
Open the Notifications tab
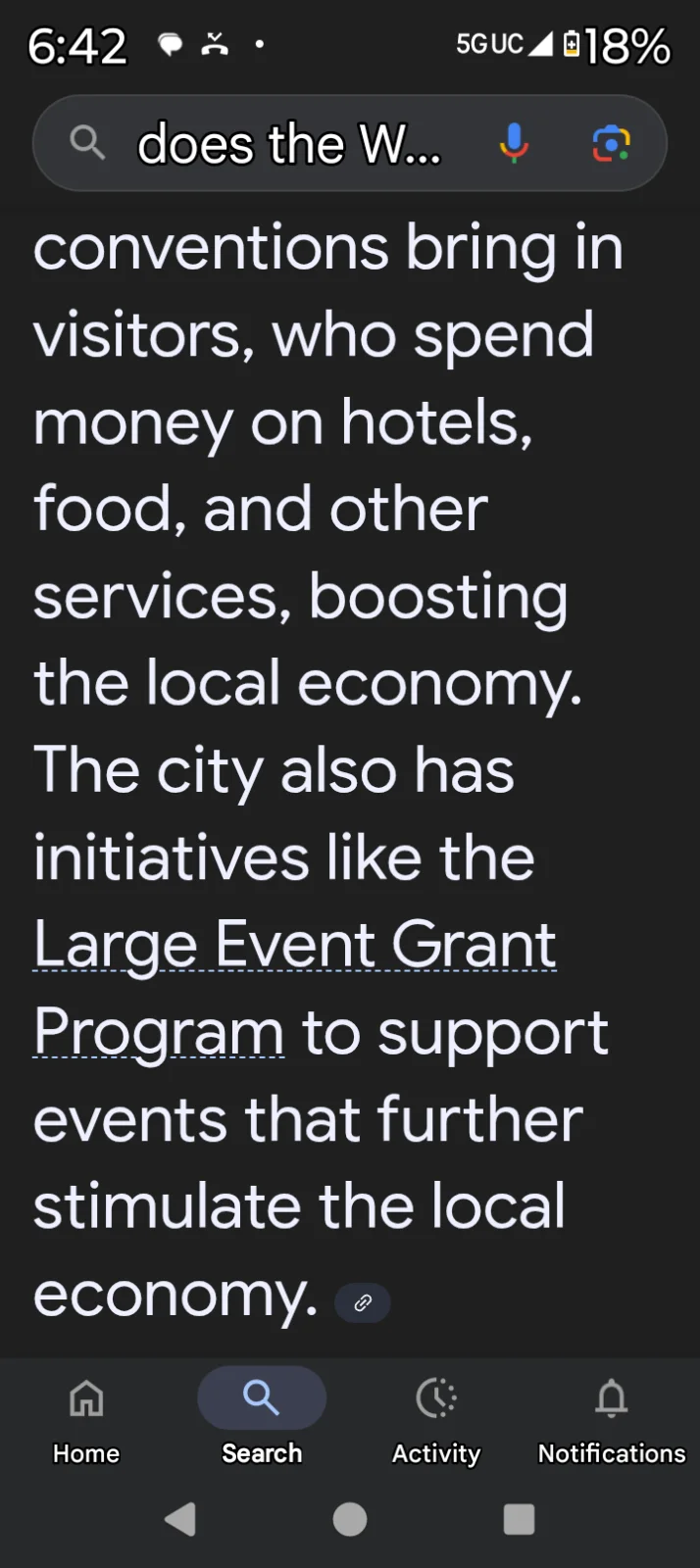611,1417
